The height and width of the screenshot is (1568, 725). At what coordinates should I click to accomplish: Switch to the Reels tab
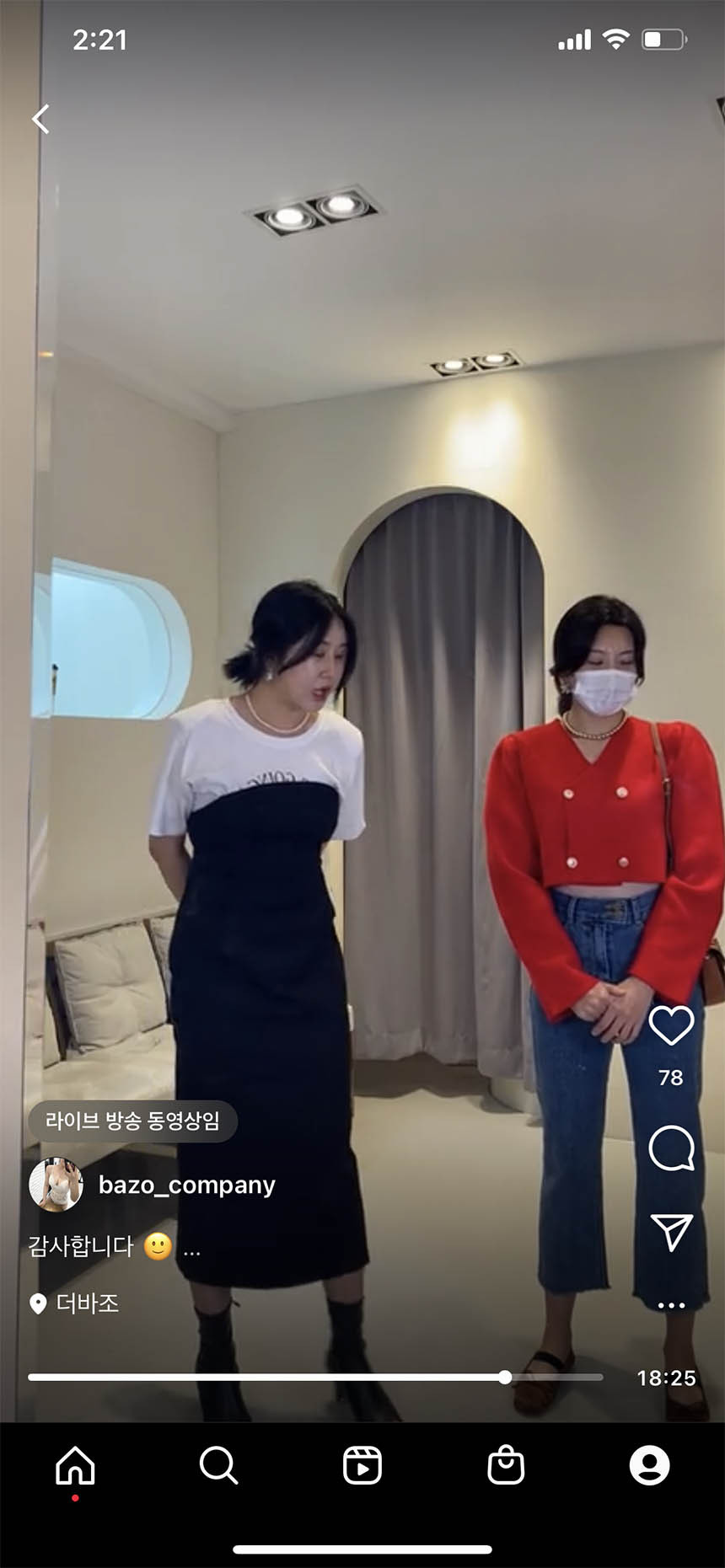click(362, 1466)
